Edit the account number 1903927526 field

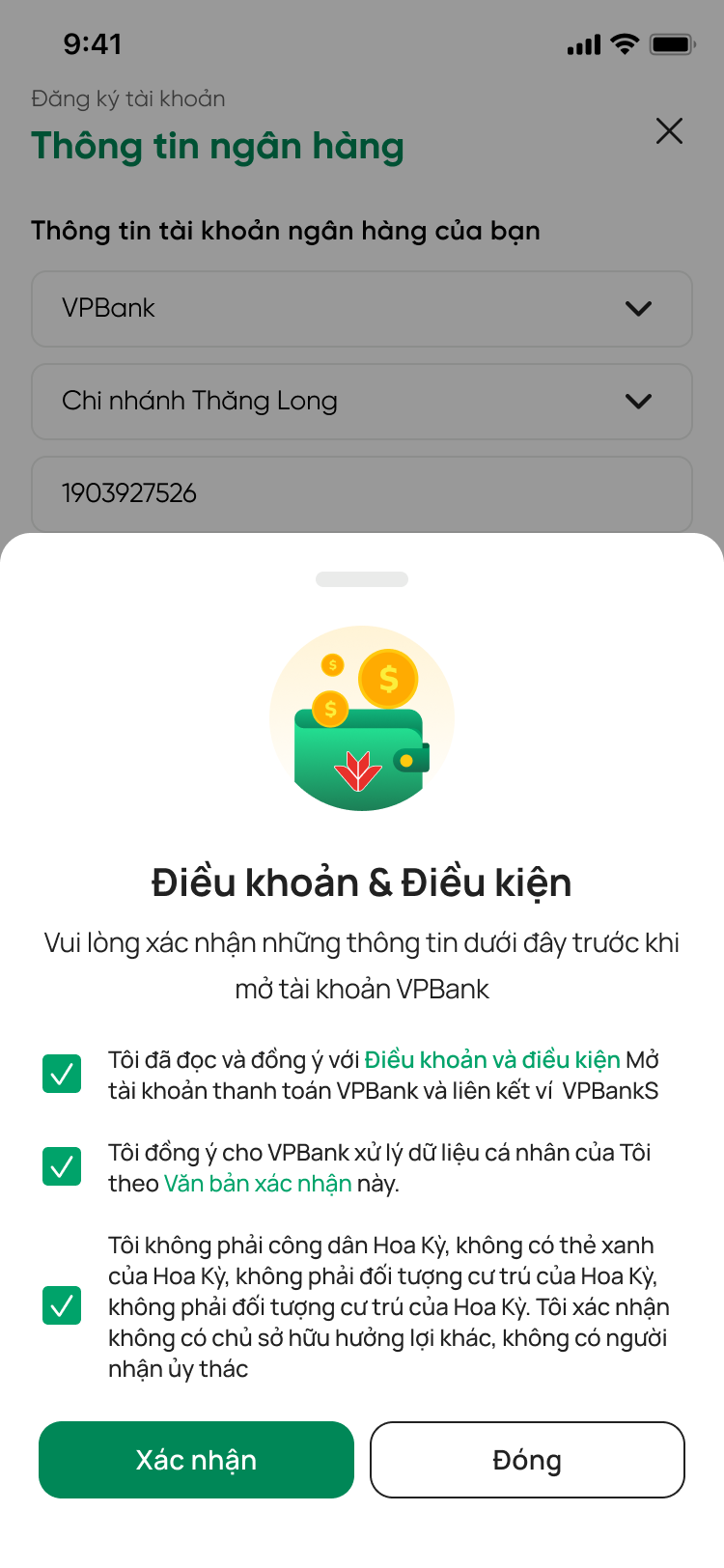point(361,493)
